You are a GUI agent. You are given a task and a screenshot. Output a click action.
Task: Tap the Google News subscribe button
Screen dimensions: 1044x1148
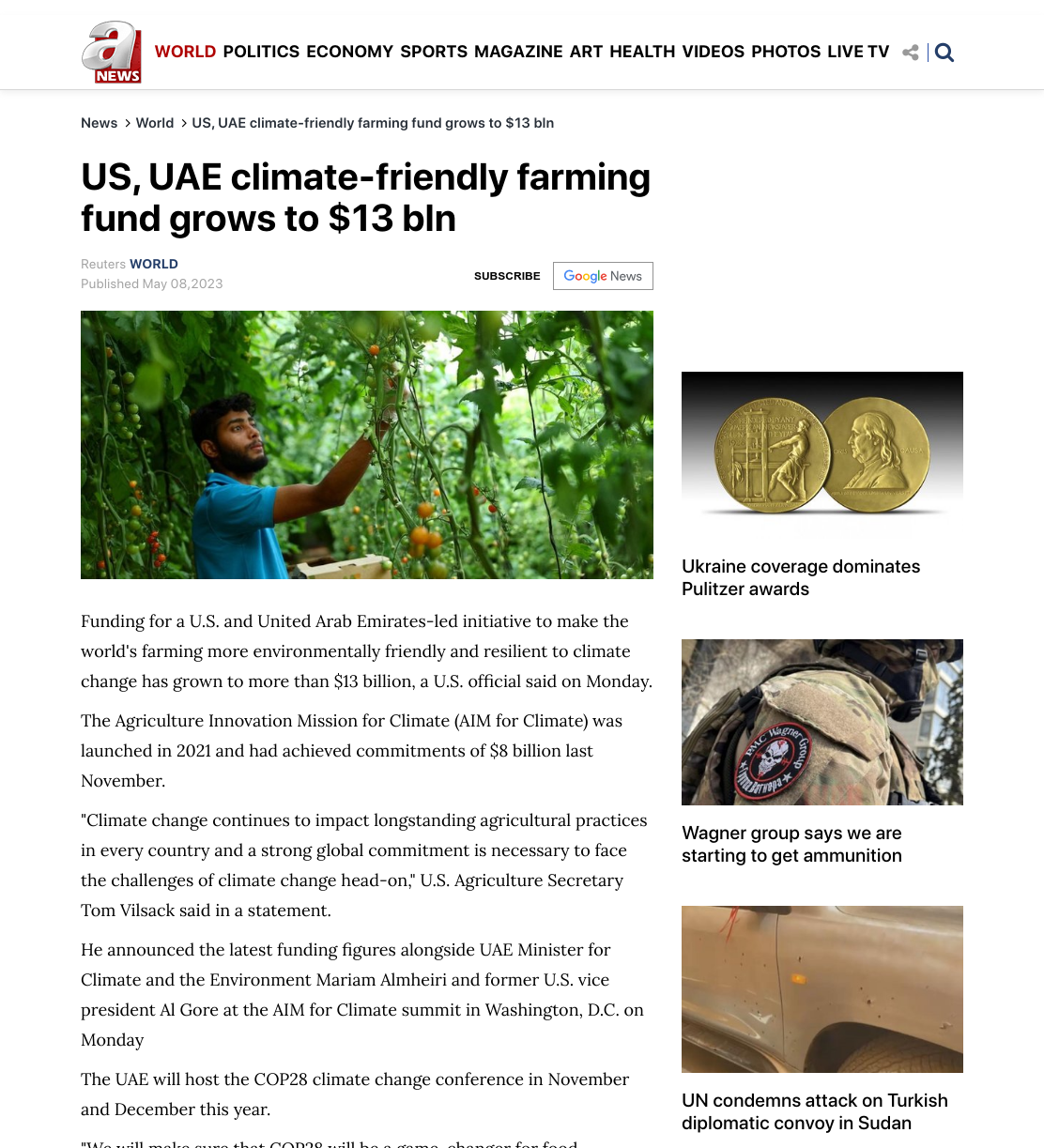pos(603,276)
